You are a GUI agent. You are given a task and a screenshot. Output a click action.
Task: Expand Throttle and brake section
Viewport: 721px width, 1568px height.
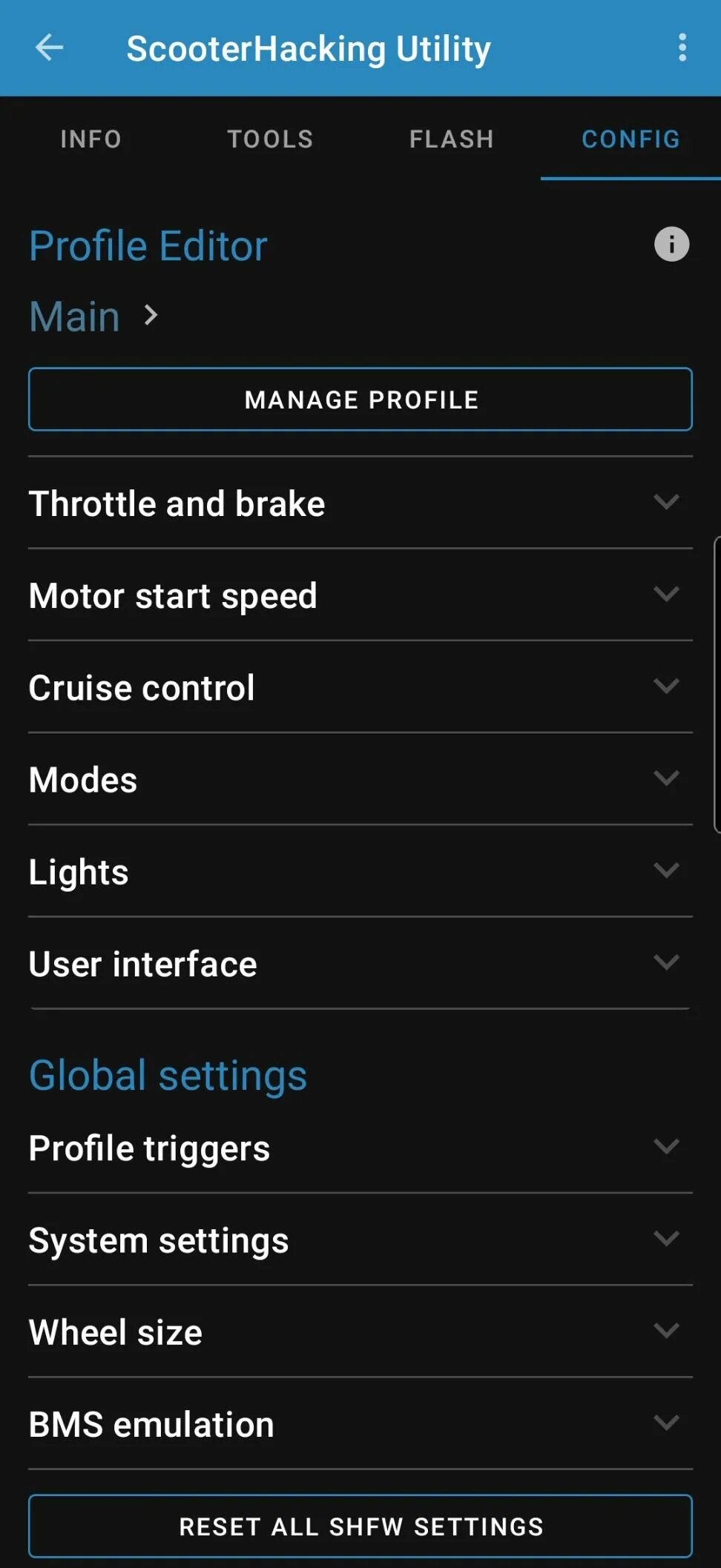pyautogui.click(x=360, y=503)
